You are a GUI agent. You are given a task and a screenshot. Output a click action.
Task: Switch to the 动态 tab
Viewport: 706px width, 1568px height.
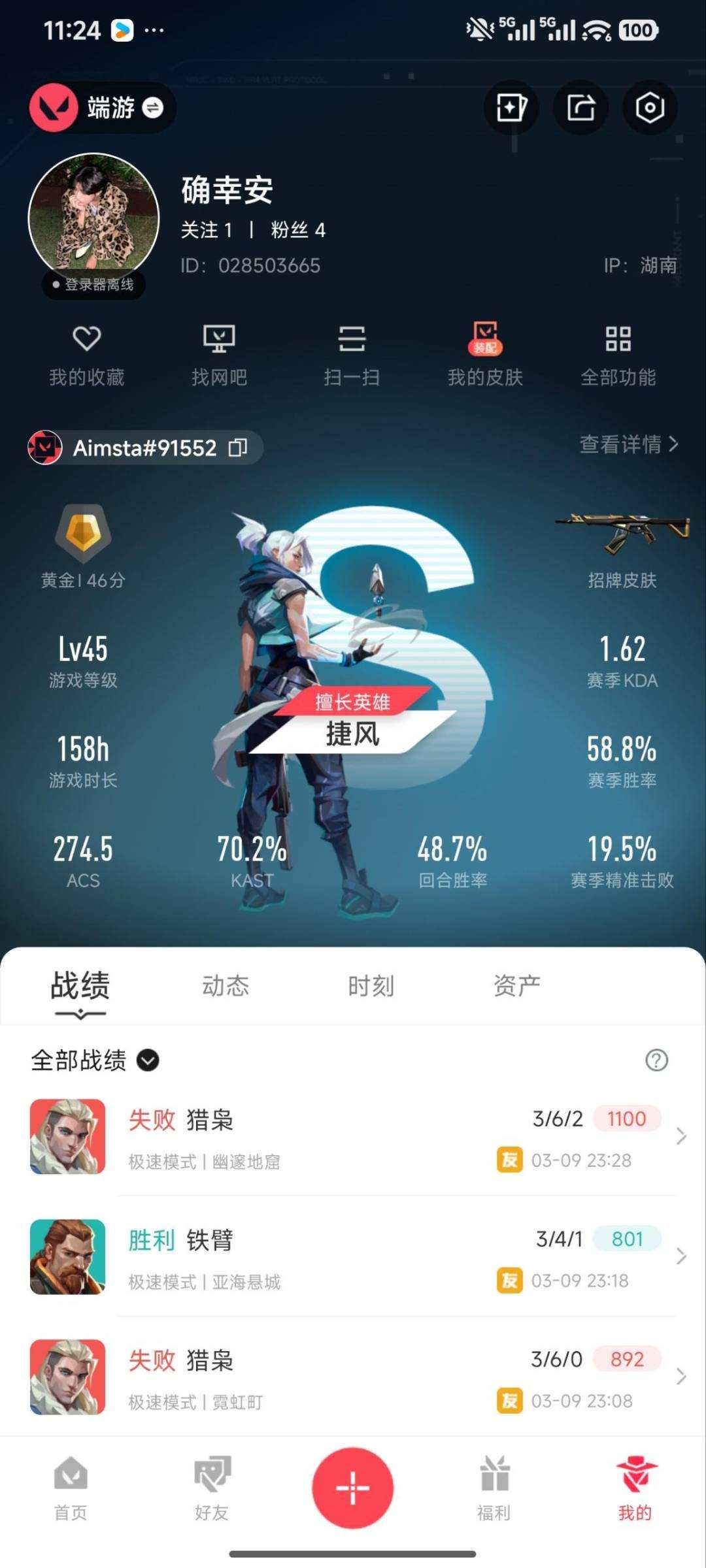coord(226,985)
